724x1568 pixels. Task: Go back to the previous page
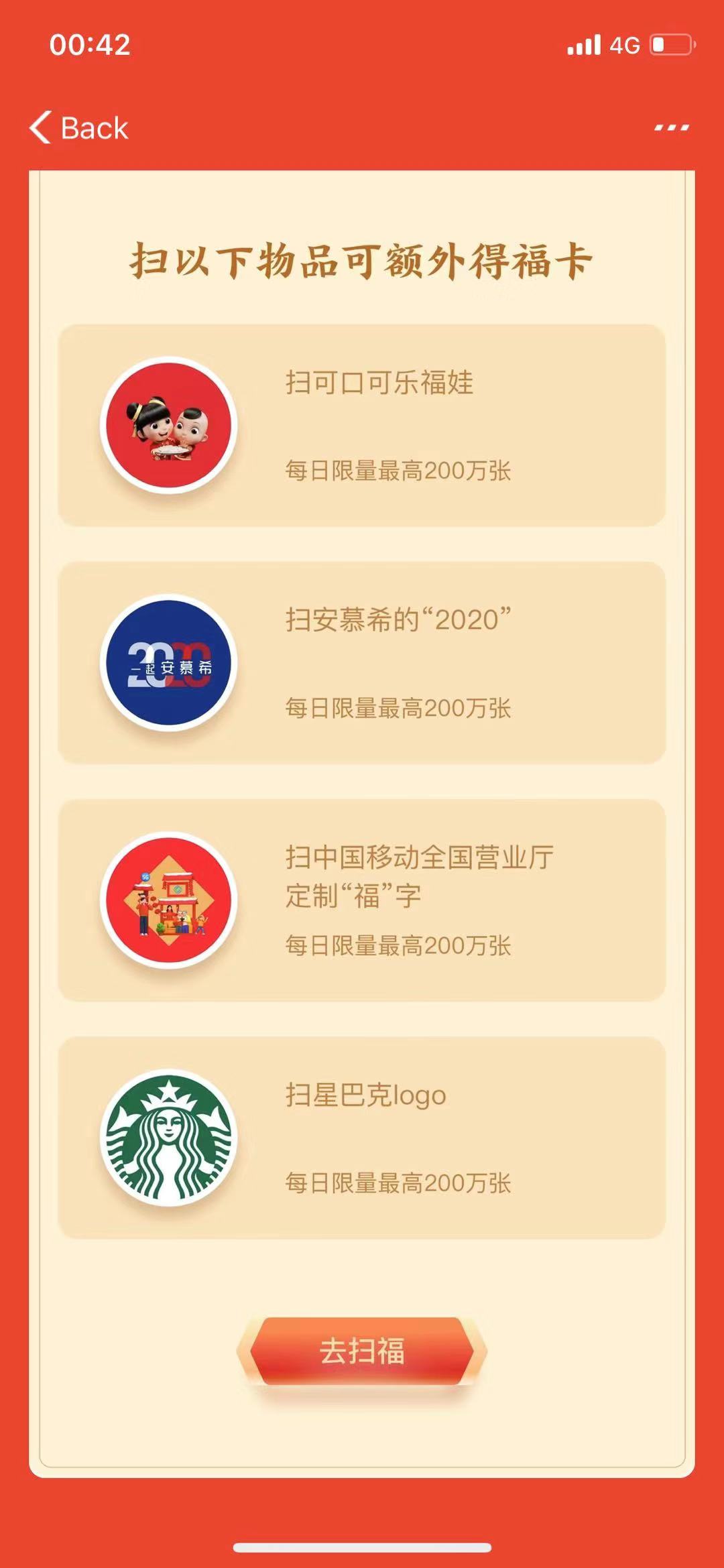coord(79,127)
